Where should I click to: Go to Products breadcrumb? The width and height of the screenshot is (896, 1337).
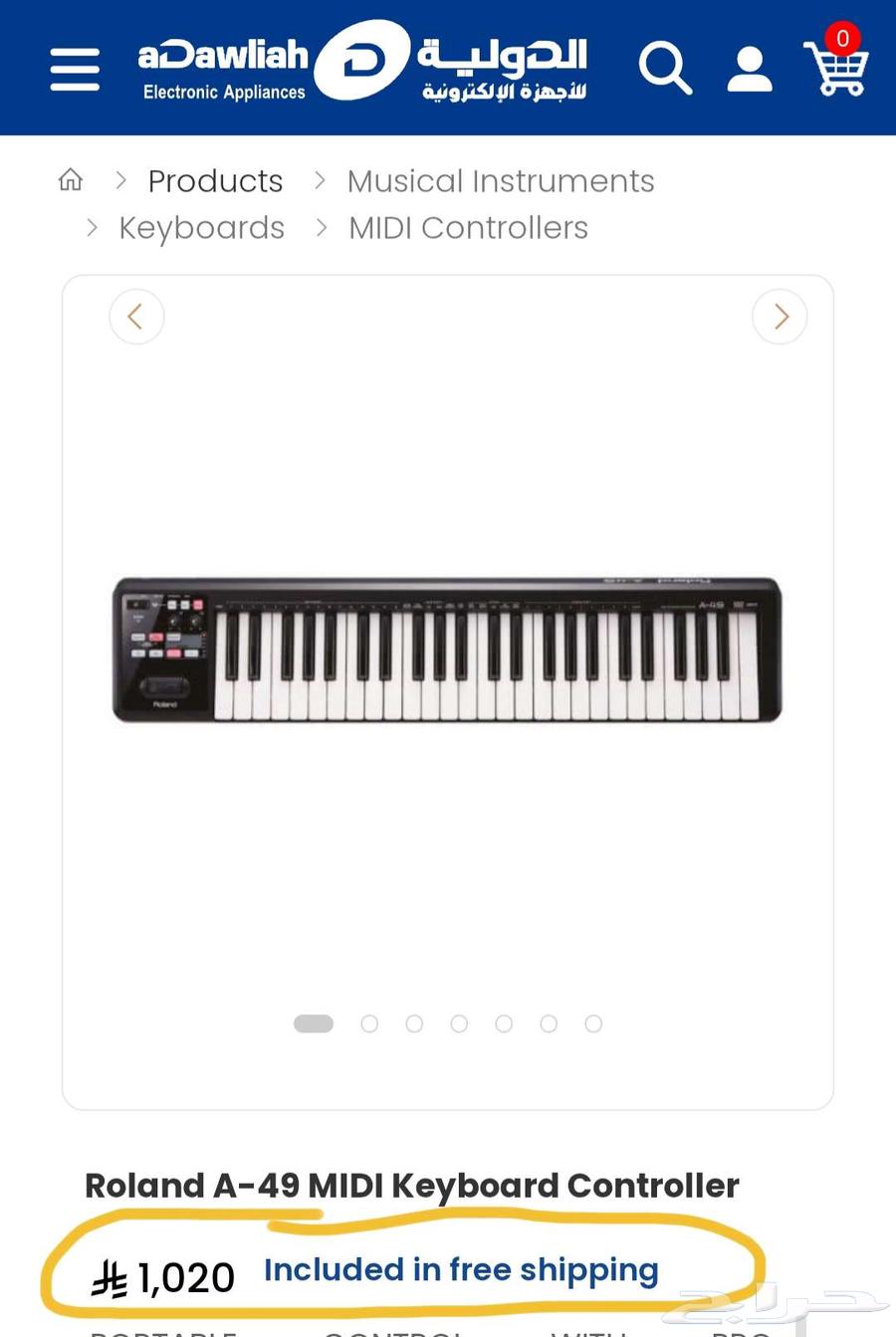(215, 181)
